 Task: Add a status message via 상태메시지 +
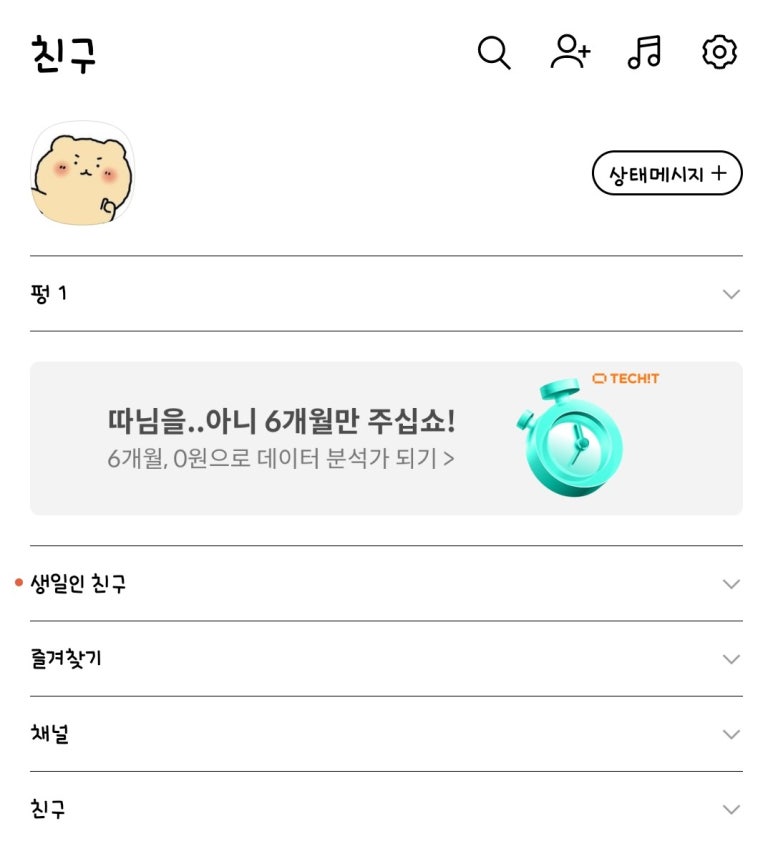coord(667,173)
